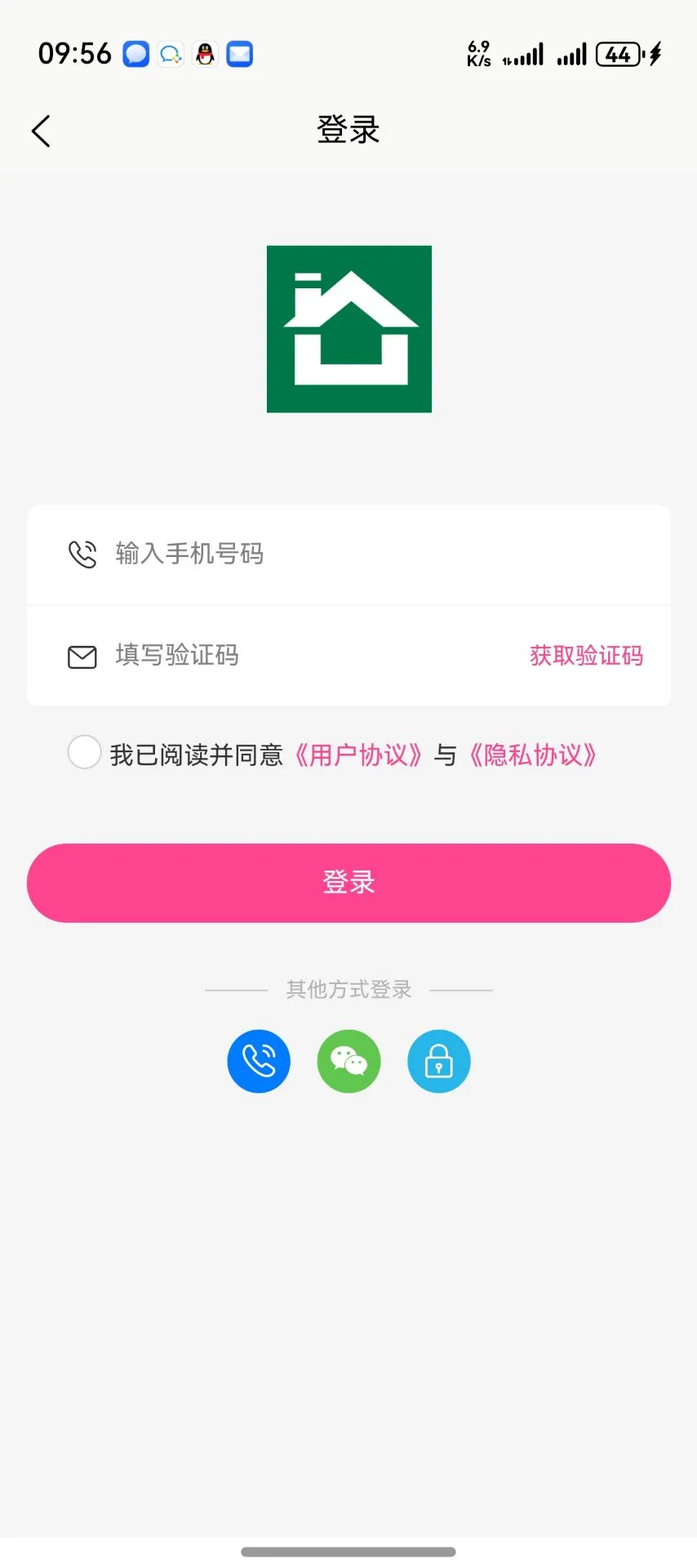Select password lock login icon
The width and height of the screenshot is (697, 1568).
(x=438, y=1061)
